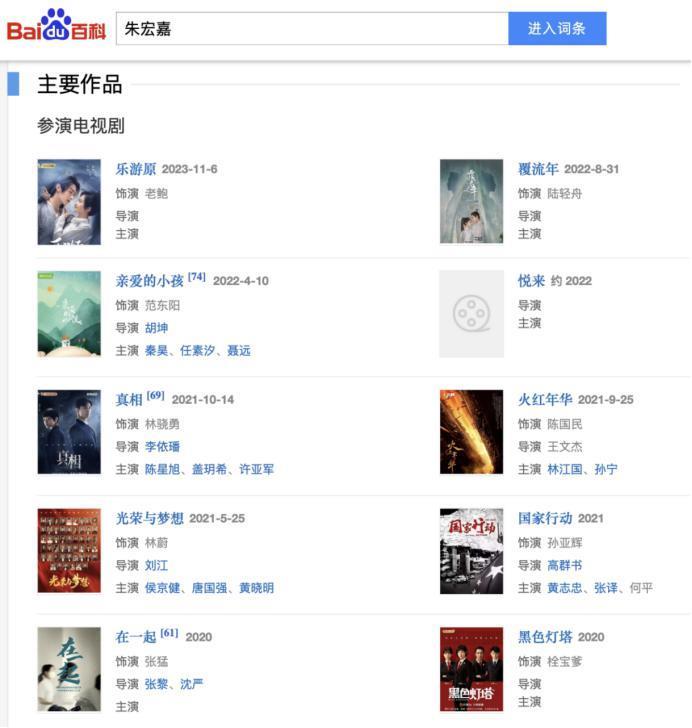692x728 pixels.
Task: Open director 高群书's page
Action: [564, 565]
